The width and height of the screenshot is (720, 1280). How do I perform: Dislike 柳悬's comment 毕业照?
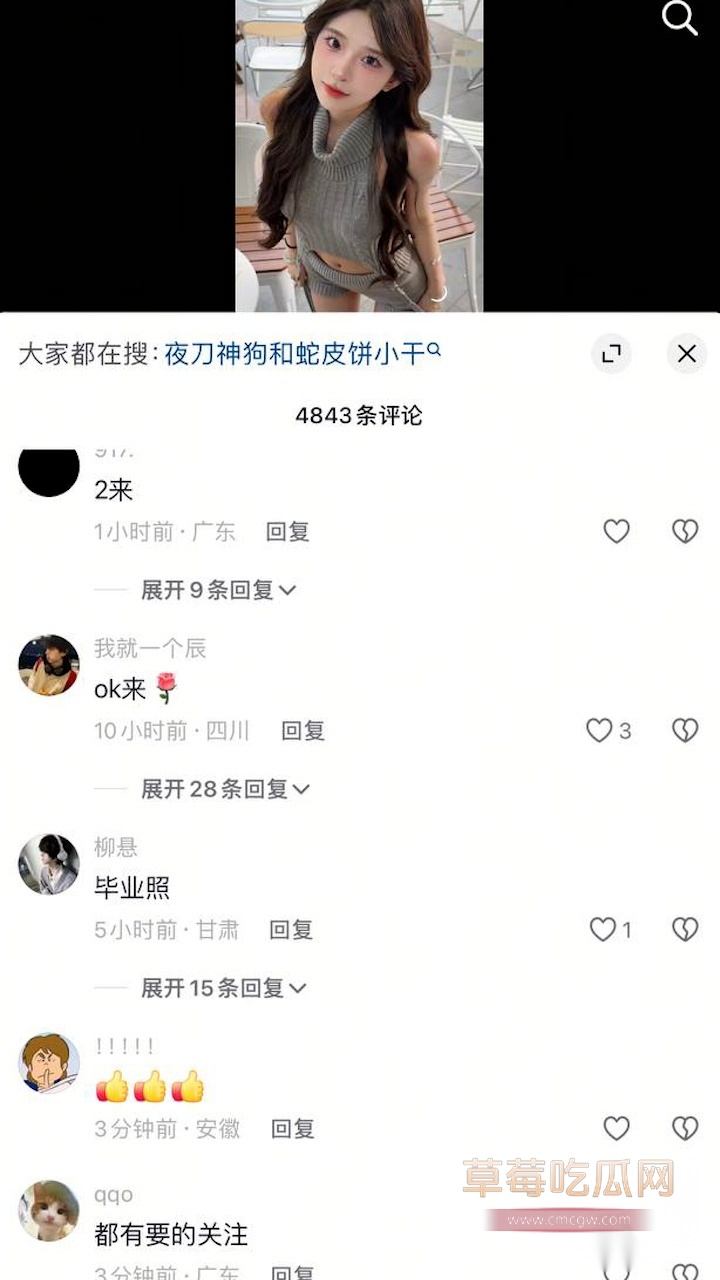point(685,930)
